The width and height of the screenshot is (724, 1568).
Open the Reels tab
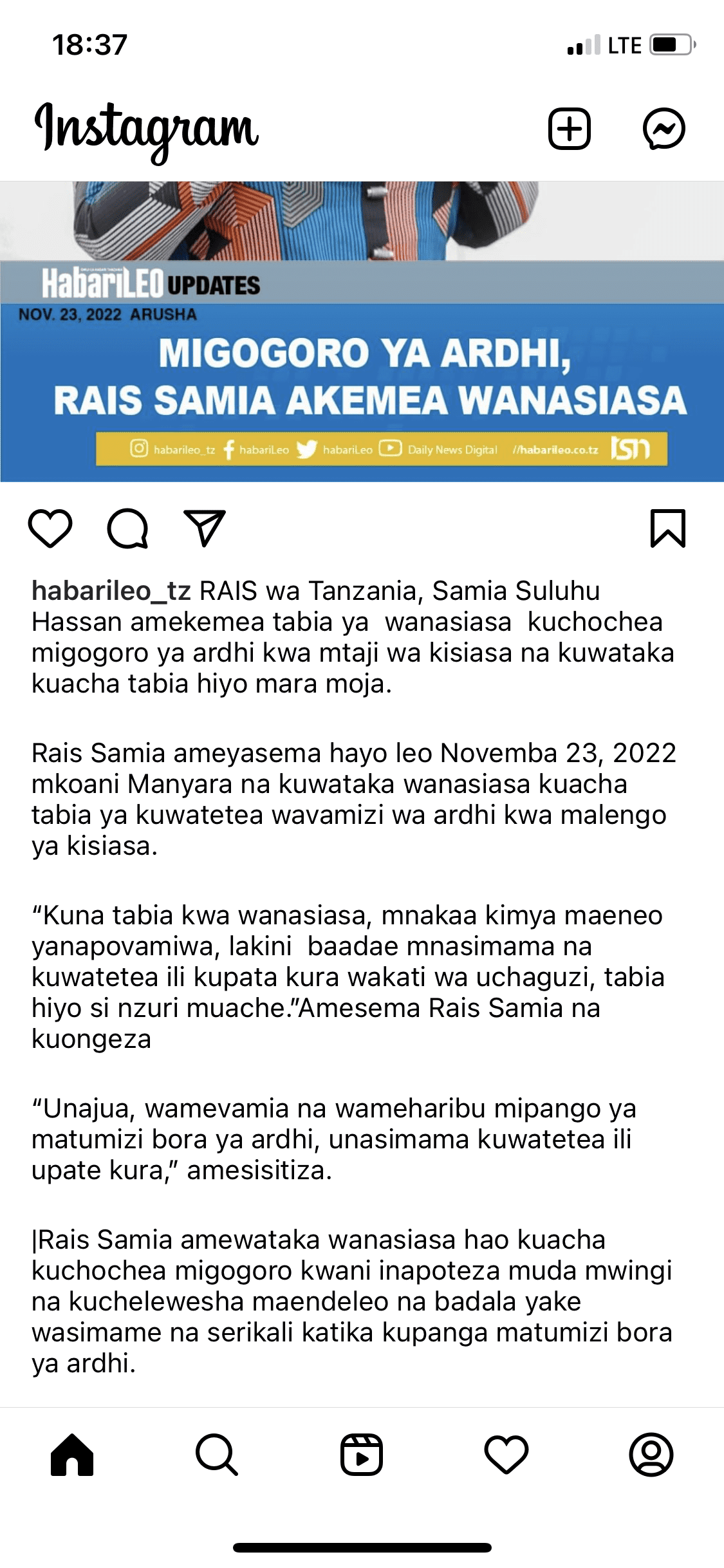pyautogui.click(x=362, y=1455)
